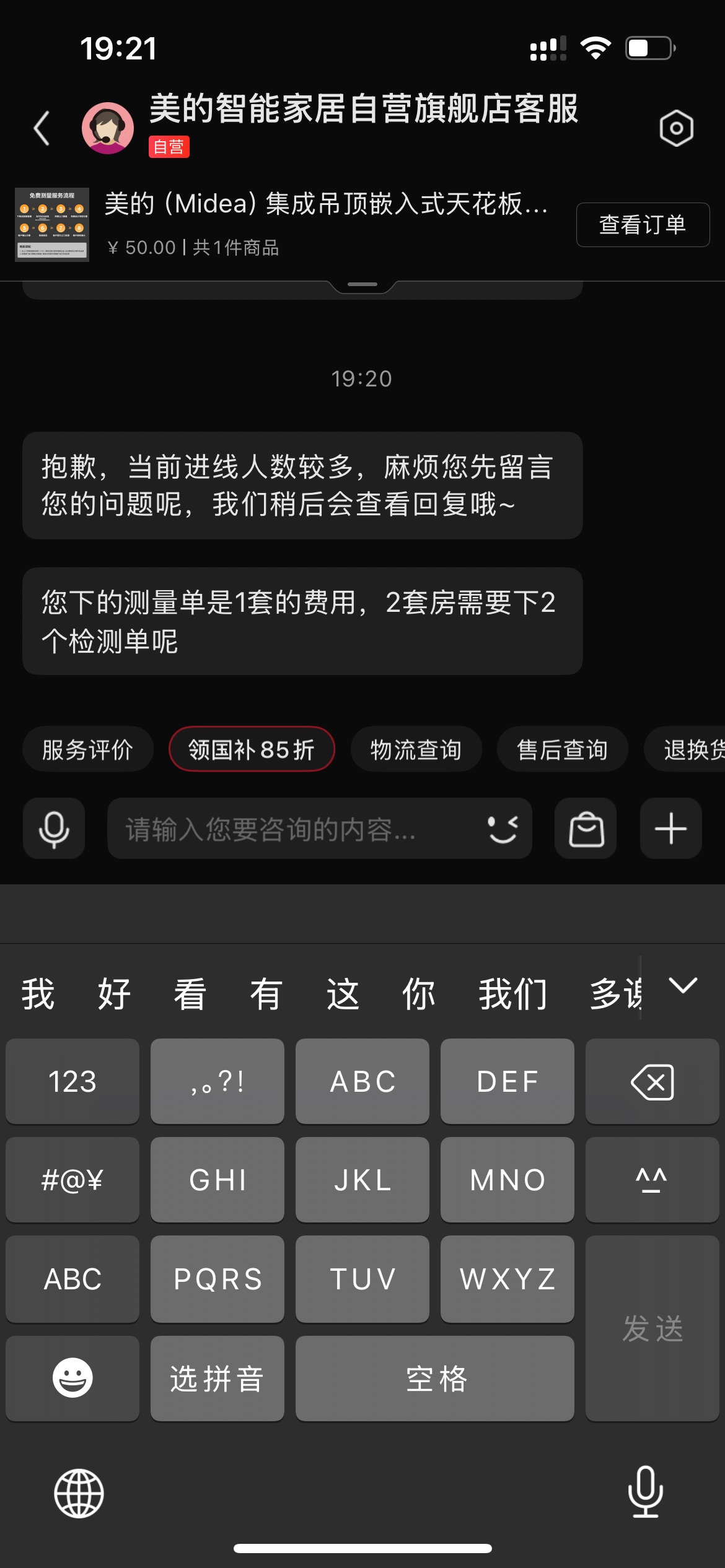
Task: Tap the 发送 send key
Action: [x=652, y=1328]
